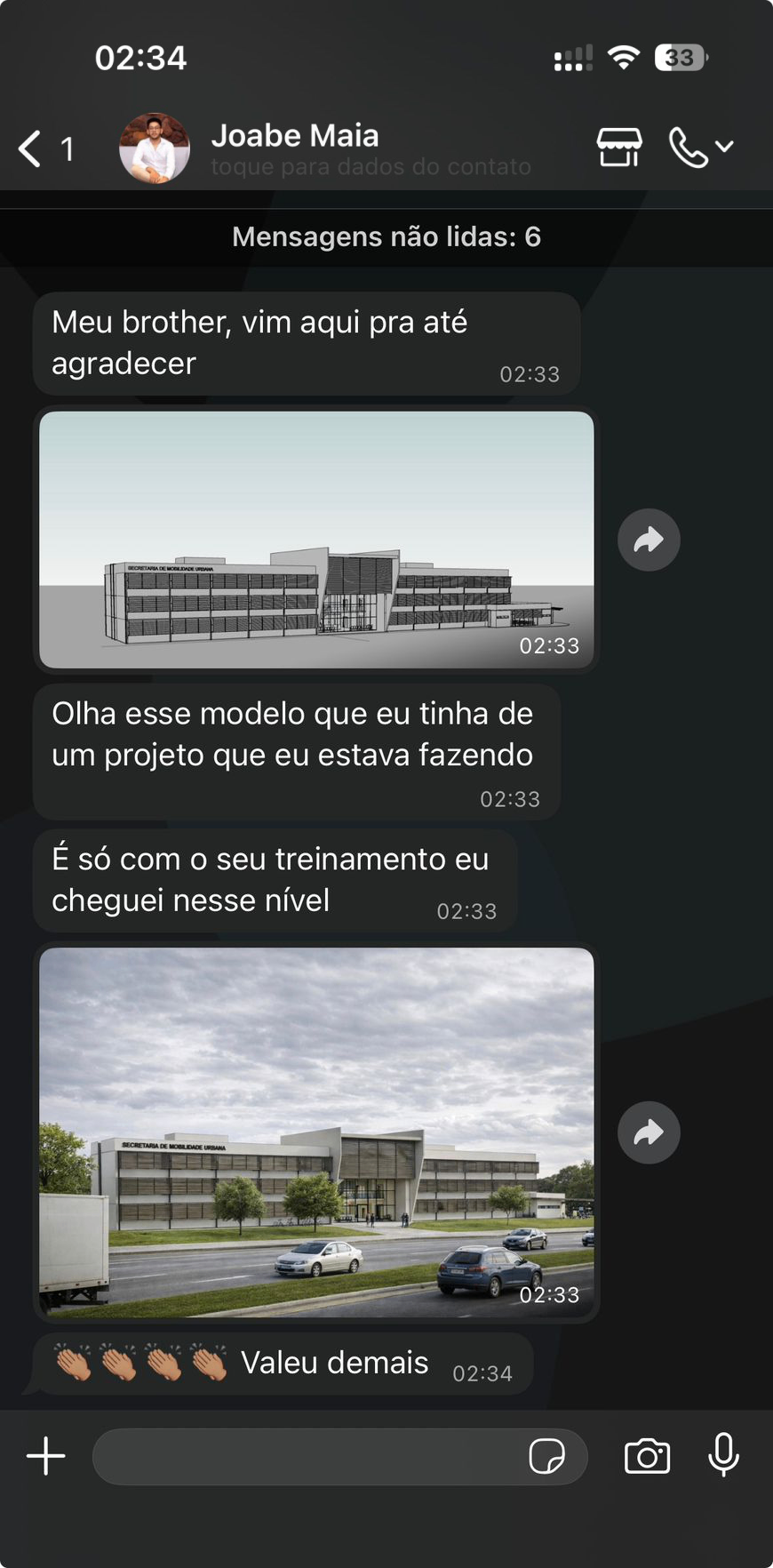Open the sticker picker
The height and width of the screenshot is (1568, 773).
546,1457
